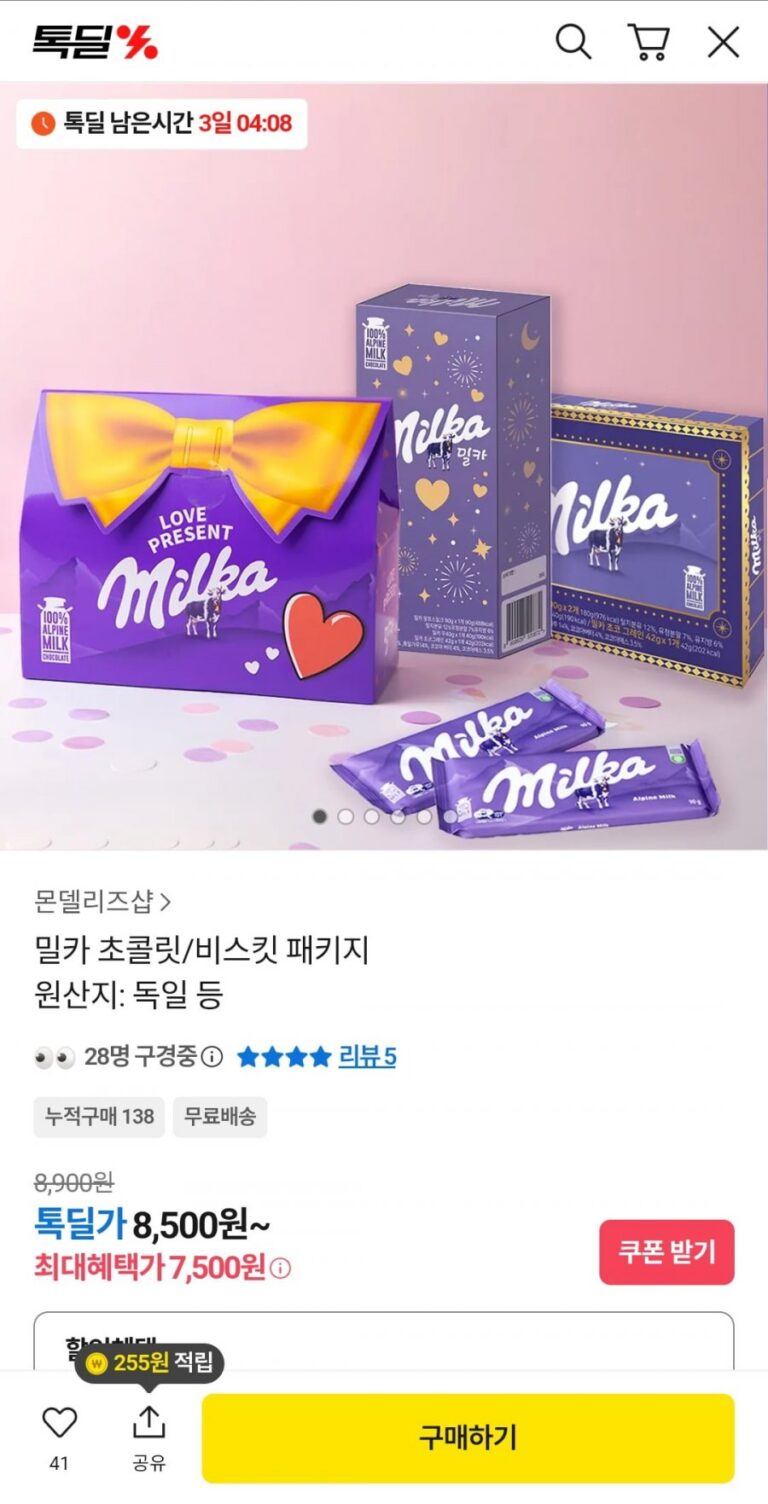The width and height of the screenshot is (768, 1504).
Task: Like this product with the heart
Action: tap(59, 1423)
